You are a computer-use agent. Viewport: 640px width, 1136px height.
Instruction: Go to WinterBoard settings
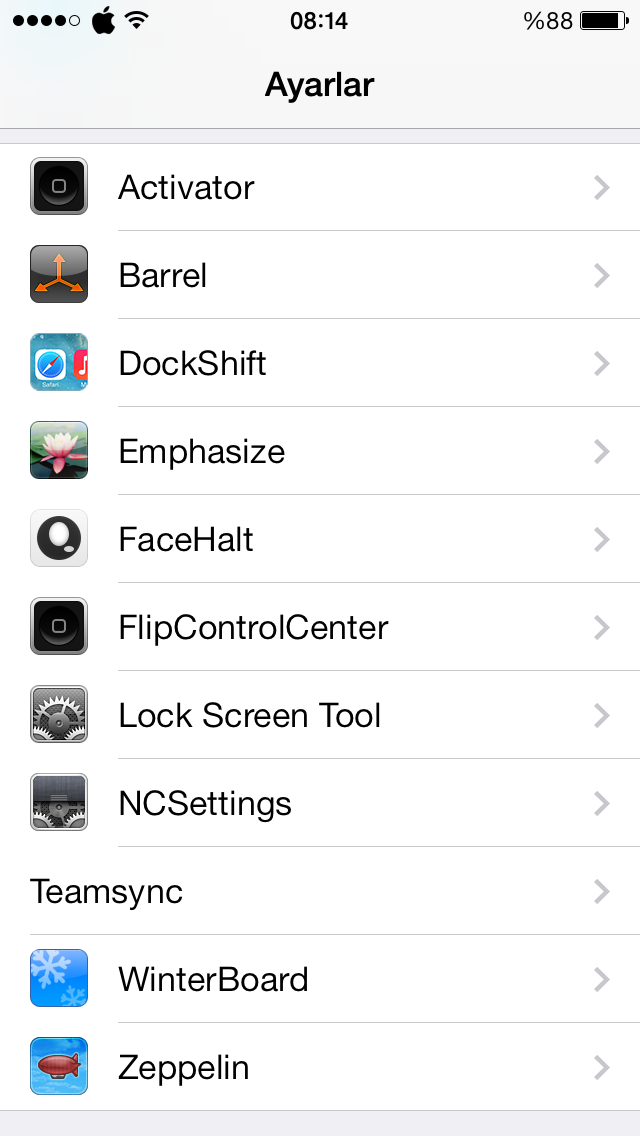320,980
